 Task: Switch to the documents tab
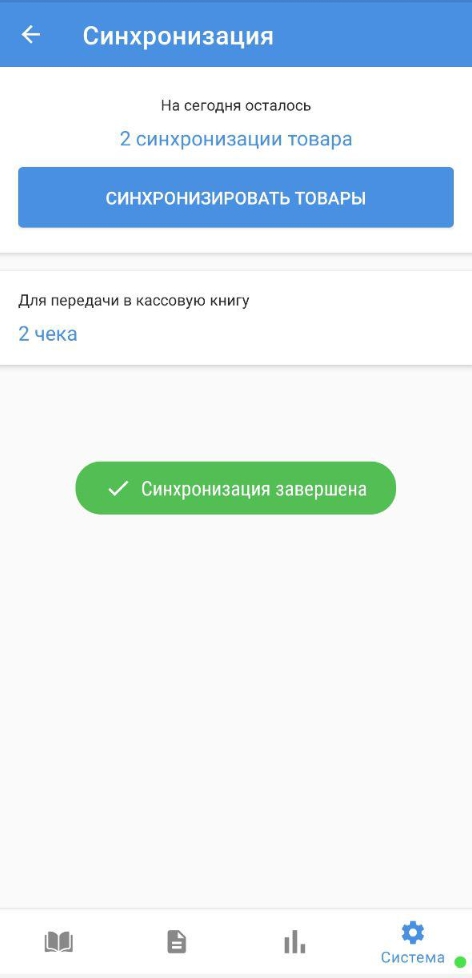(x=176, y=941)
